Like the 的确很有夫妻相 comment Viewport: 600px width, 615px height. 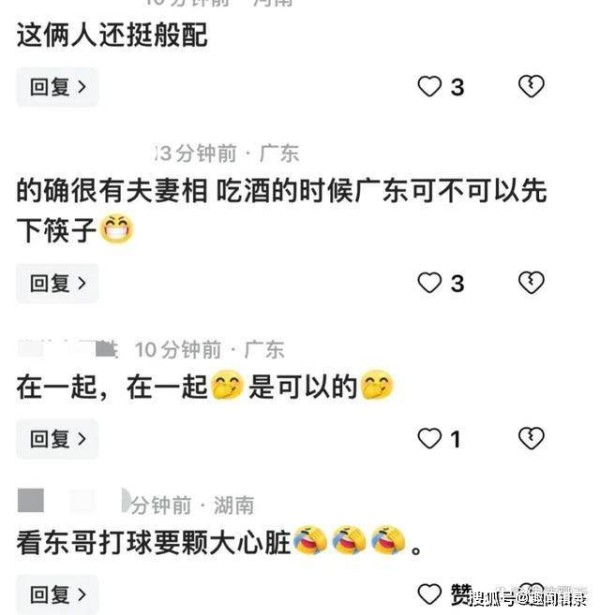coord(430,284)
